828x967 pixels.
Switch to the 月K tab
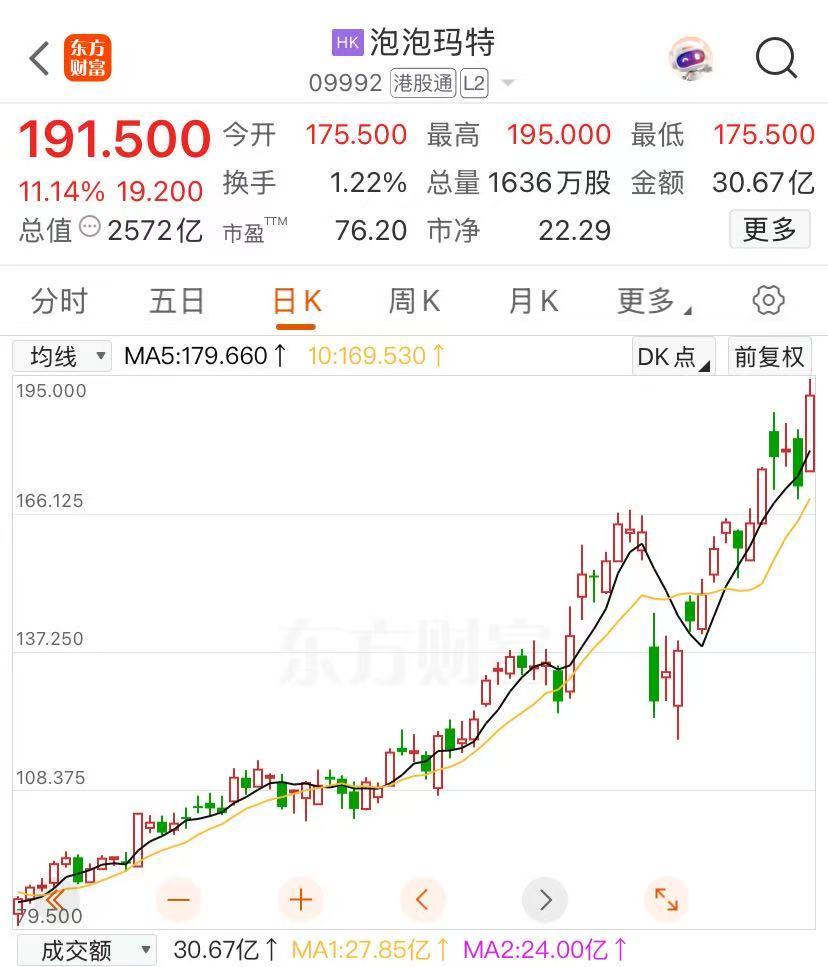click(x=533, y=301)
